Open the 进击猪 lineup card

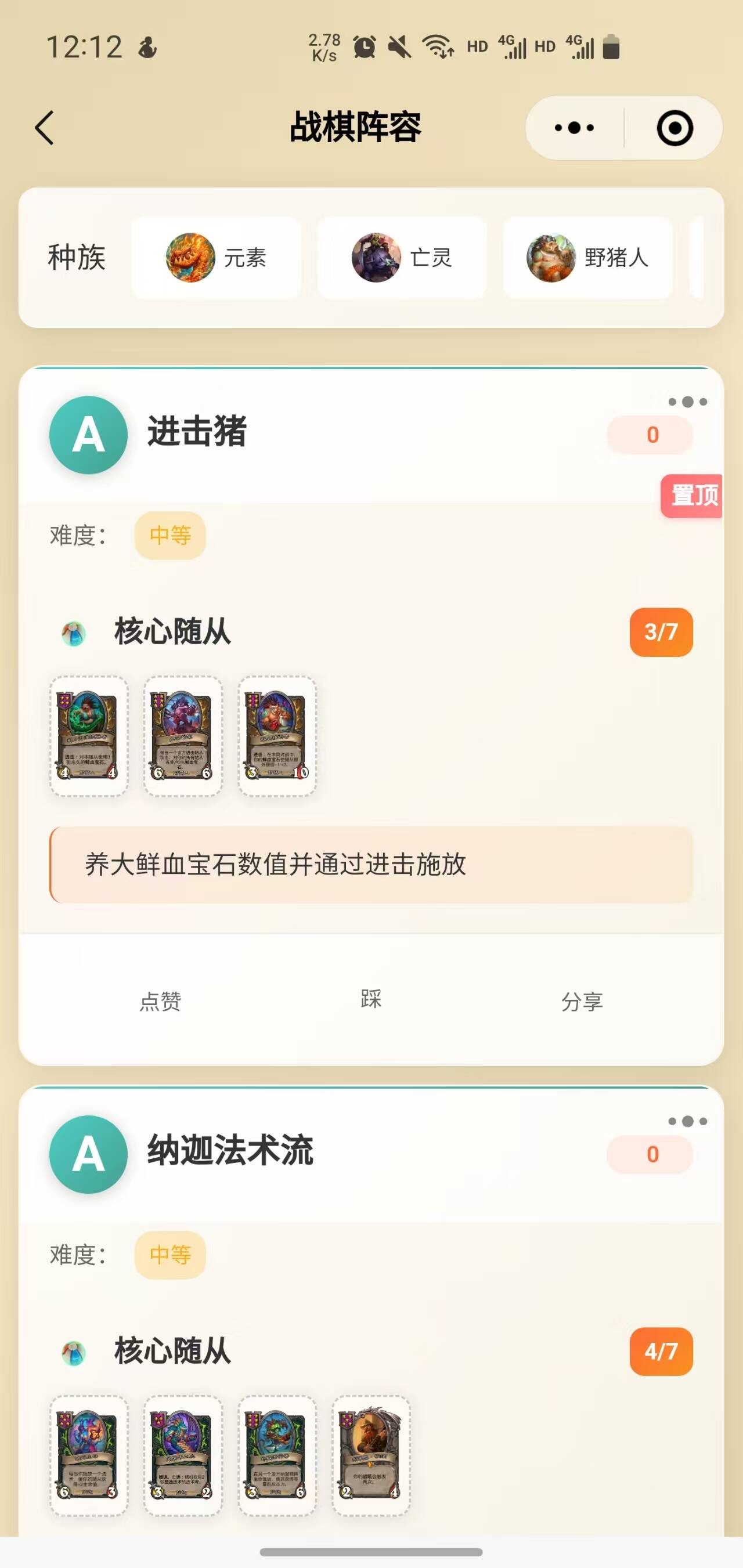pos(197,432)
